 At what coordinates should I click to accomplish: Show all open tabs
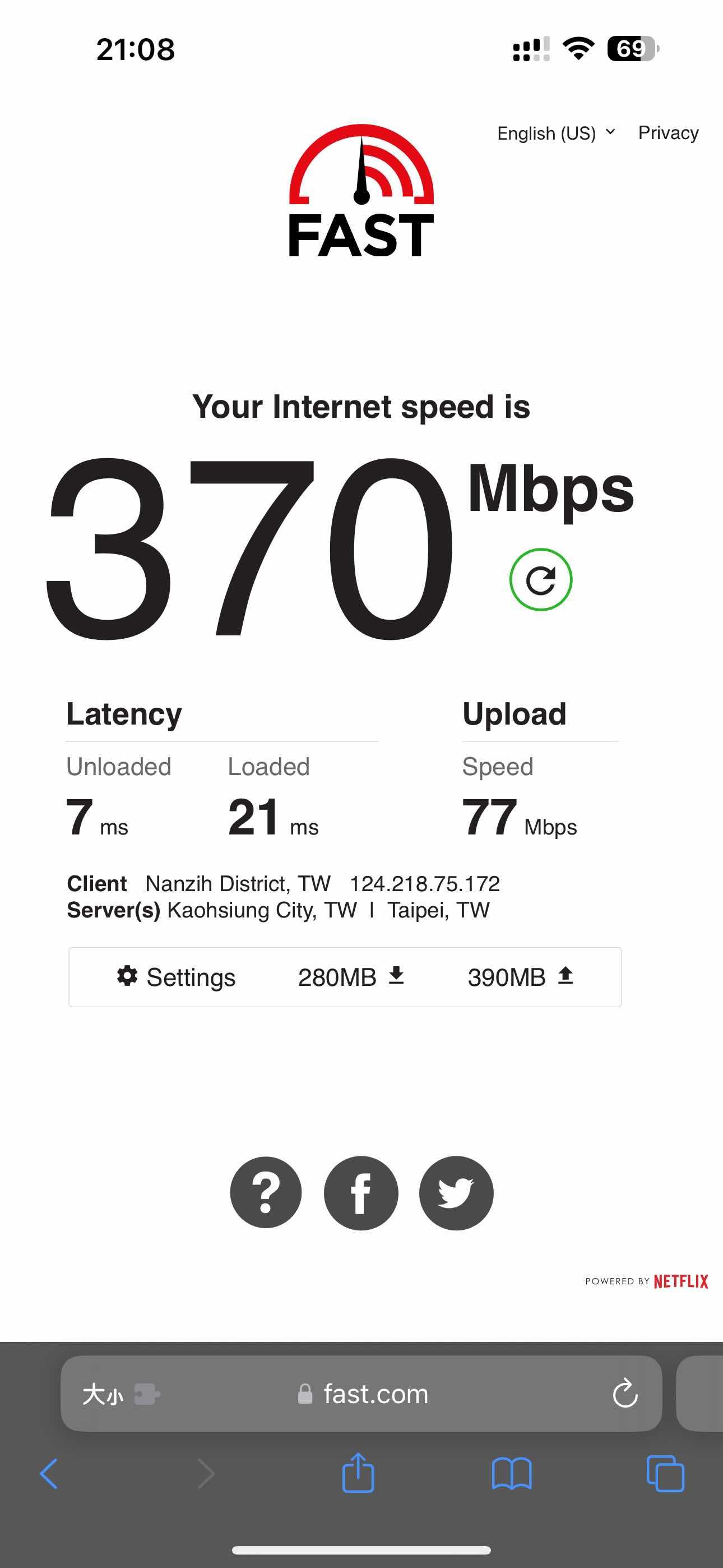click(x=665, y=1474)
